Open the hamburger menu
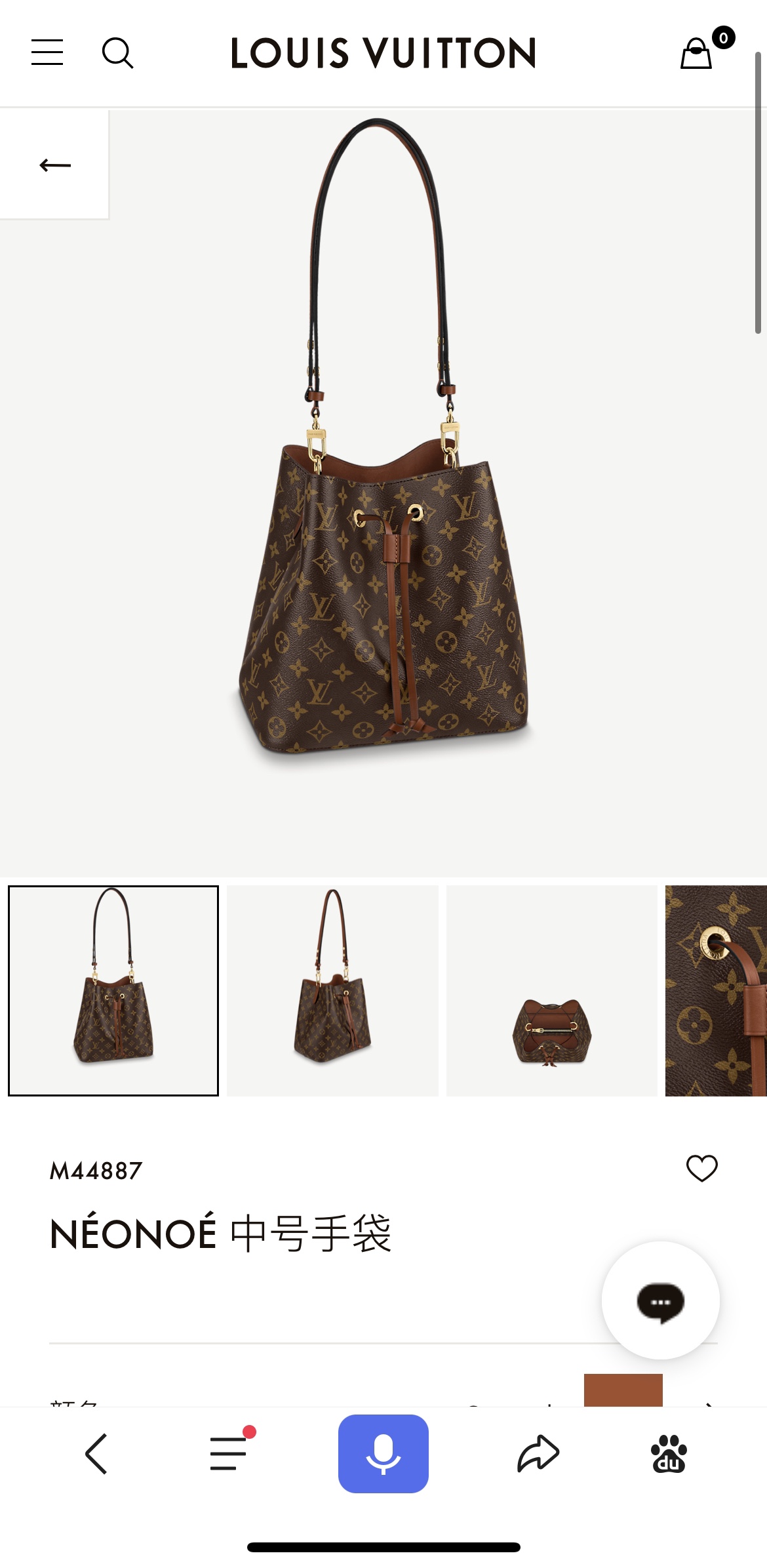The image size is (767, 1568). point(47,52)
